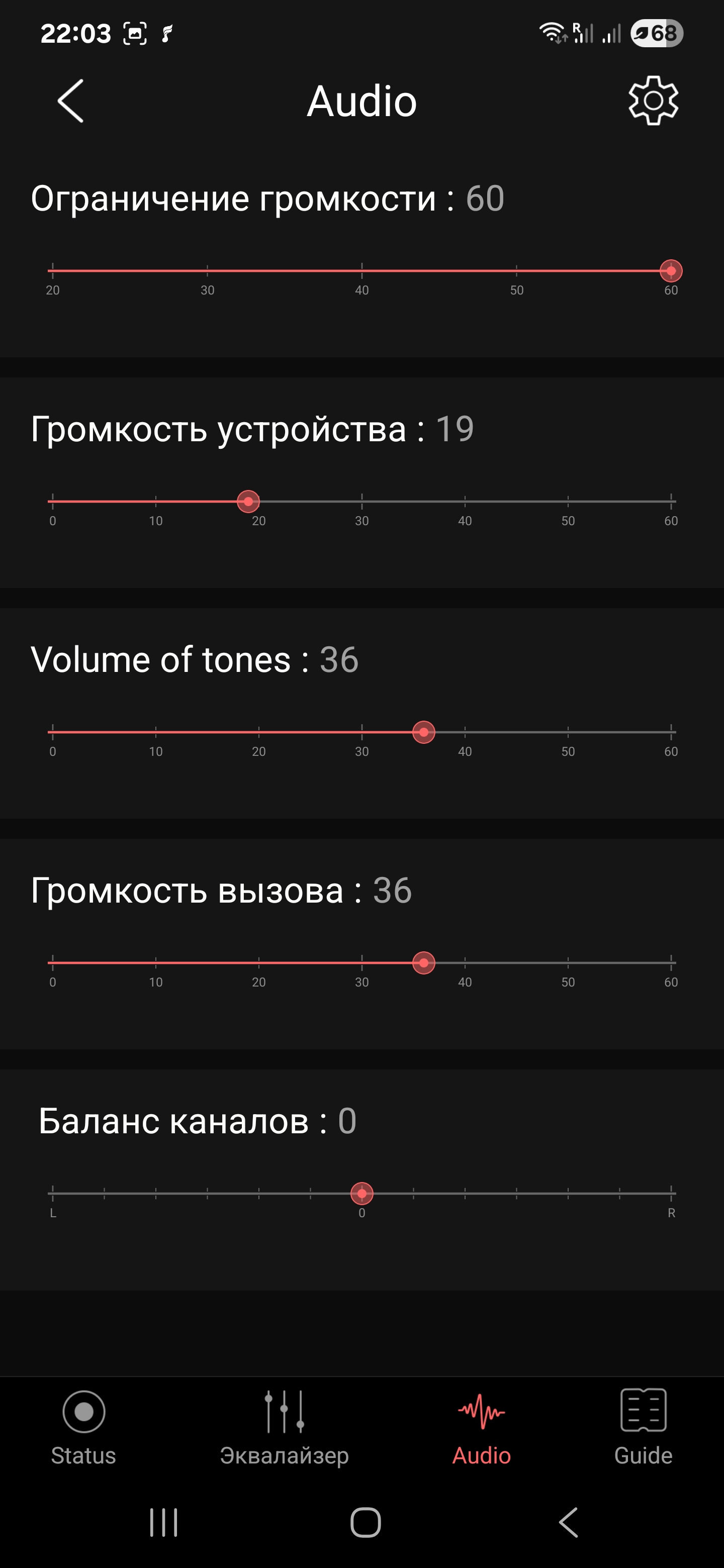Set Volume of tones slider to 50

click(568, 732)
